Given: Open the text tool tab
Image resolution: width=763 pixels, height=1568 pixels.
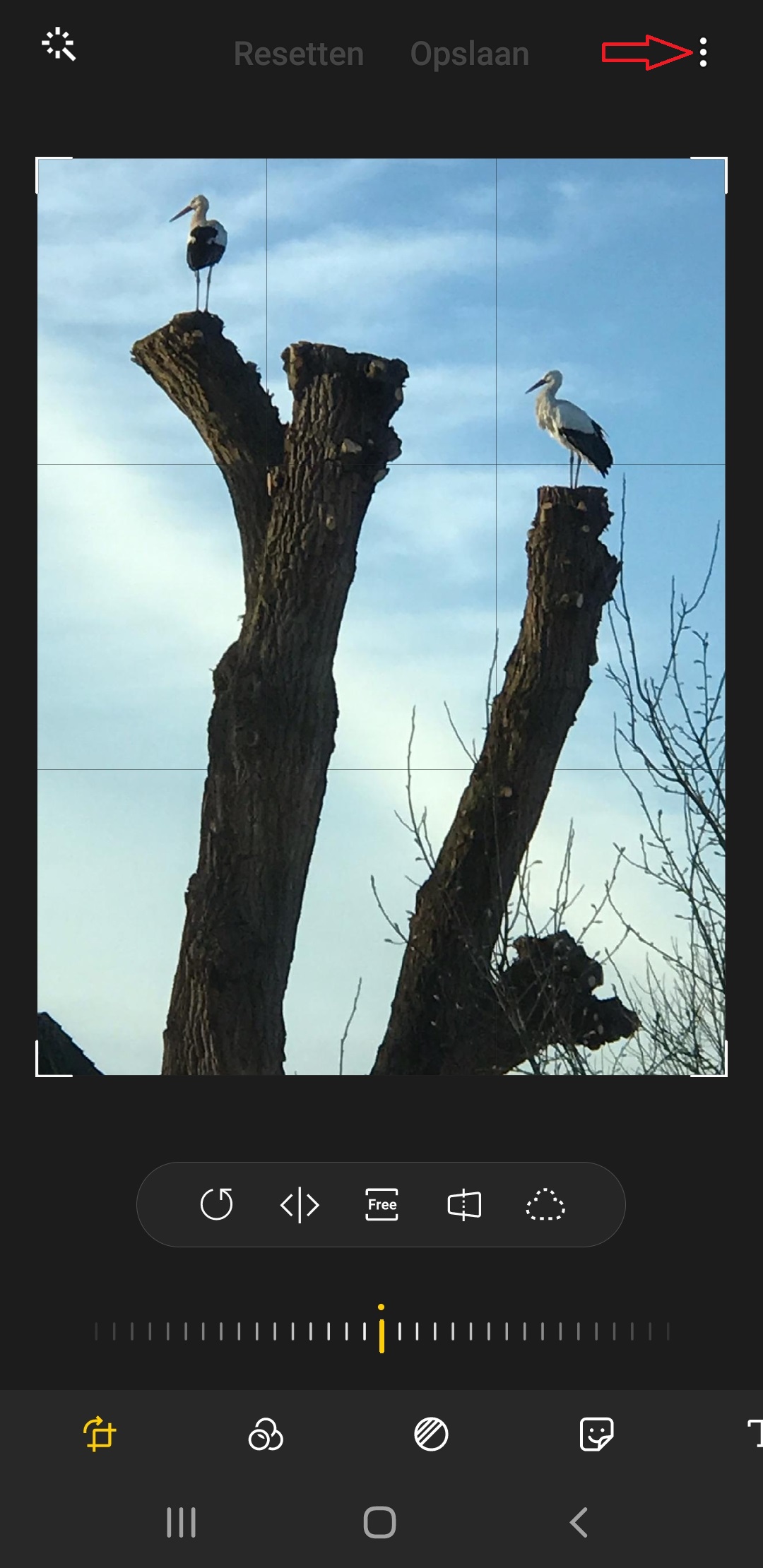Looking at the screenshot, I should coord(753,1435).
